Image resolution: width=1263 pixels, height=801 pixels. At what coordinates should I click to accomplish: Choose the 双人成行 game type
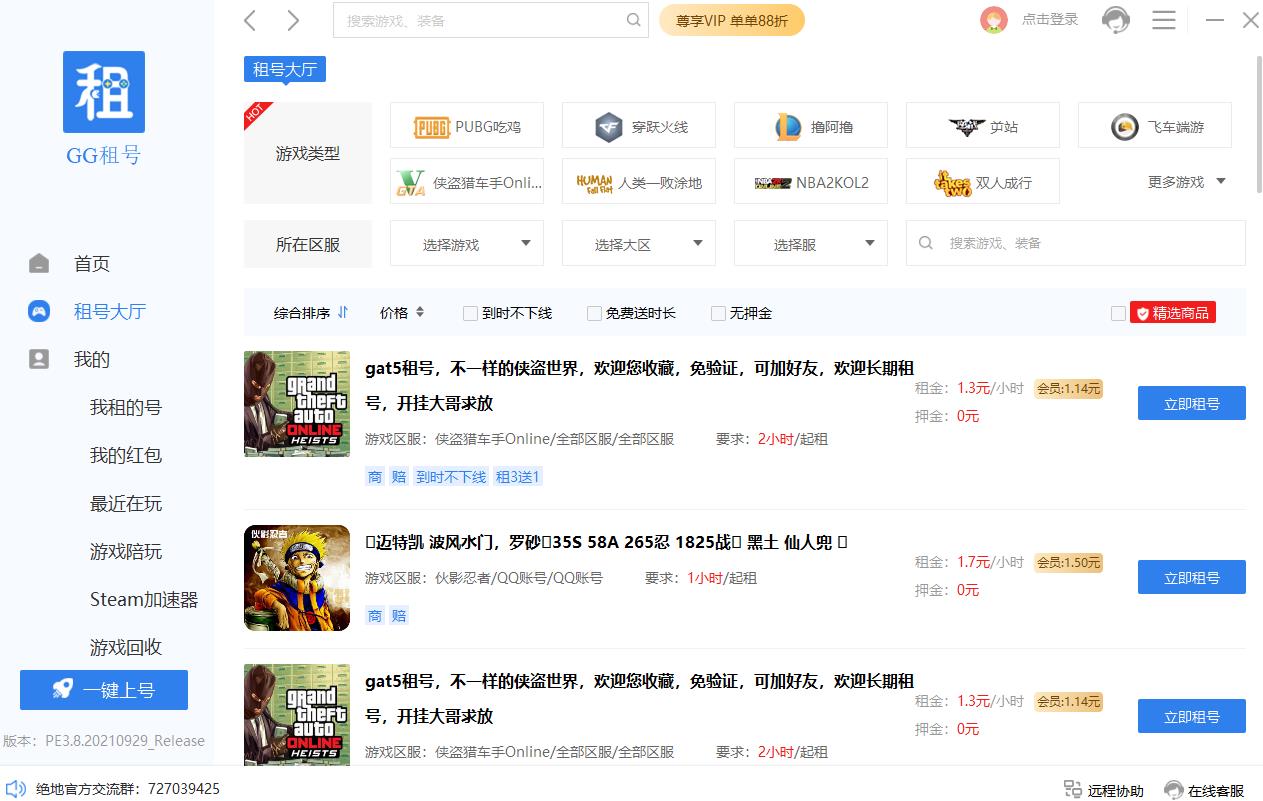[983, 182]
